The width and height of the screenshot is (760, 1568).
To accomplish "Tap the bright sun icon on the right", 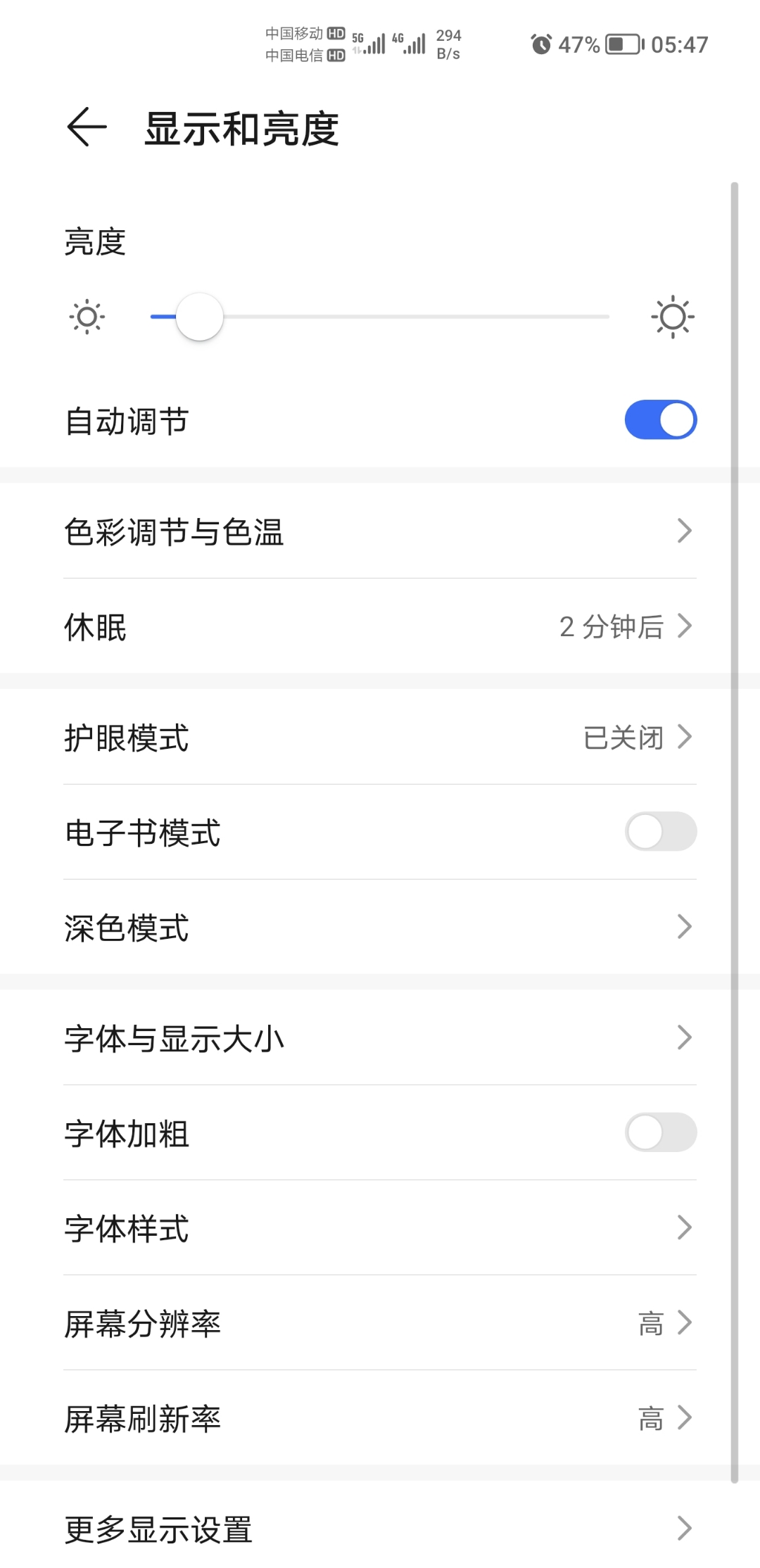I will [x=673, y=317].
